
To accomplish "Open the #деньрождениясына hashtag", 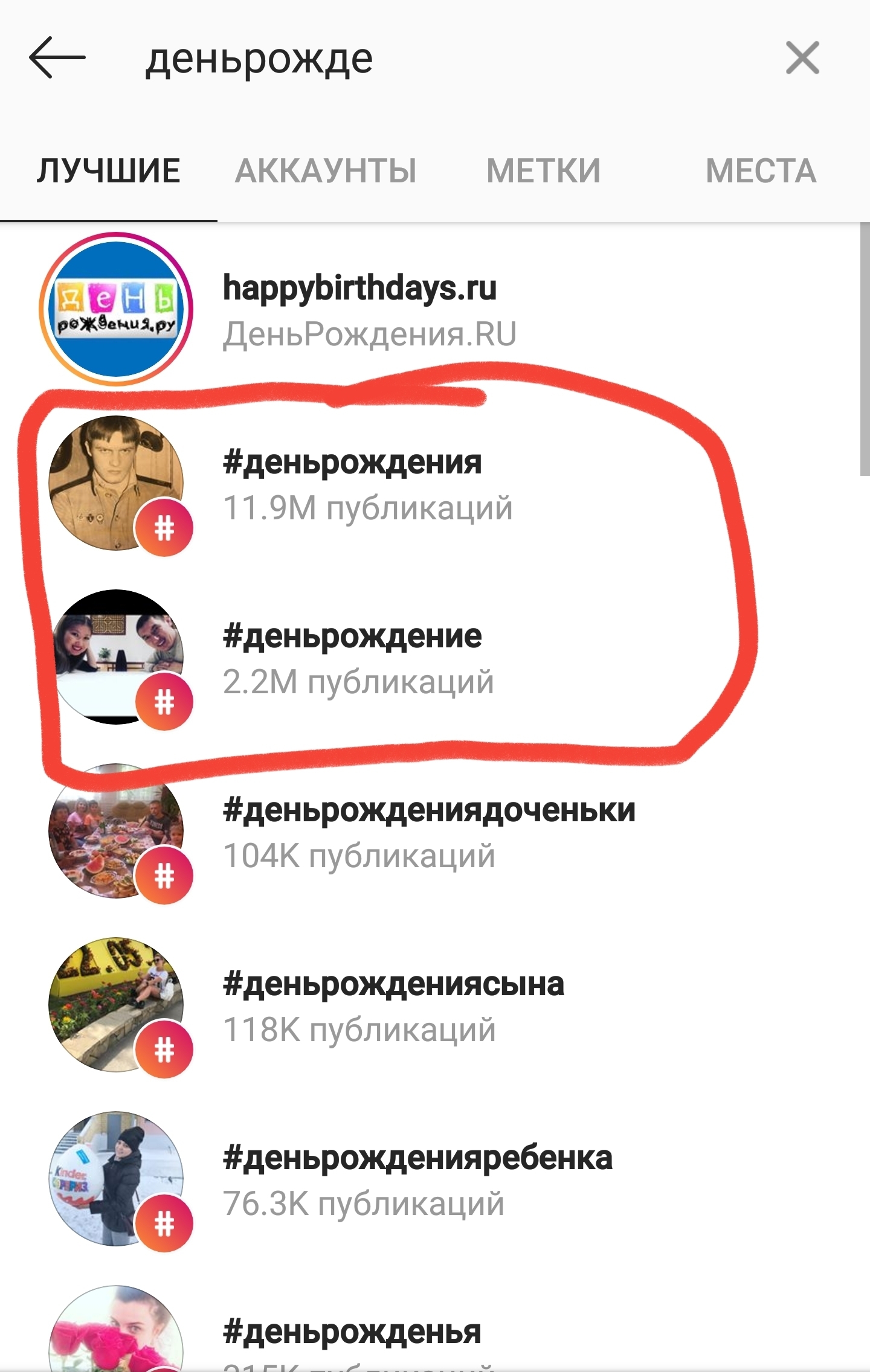I will click(393, 1005).
